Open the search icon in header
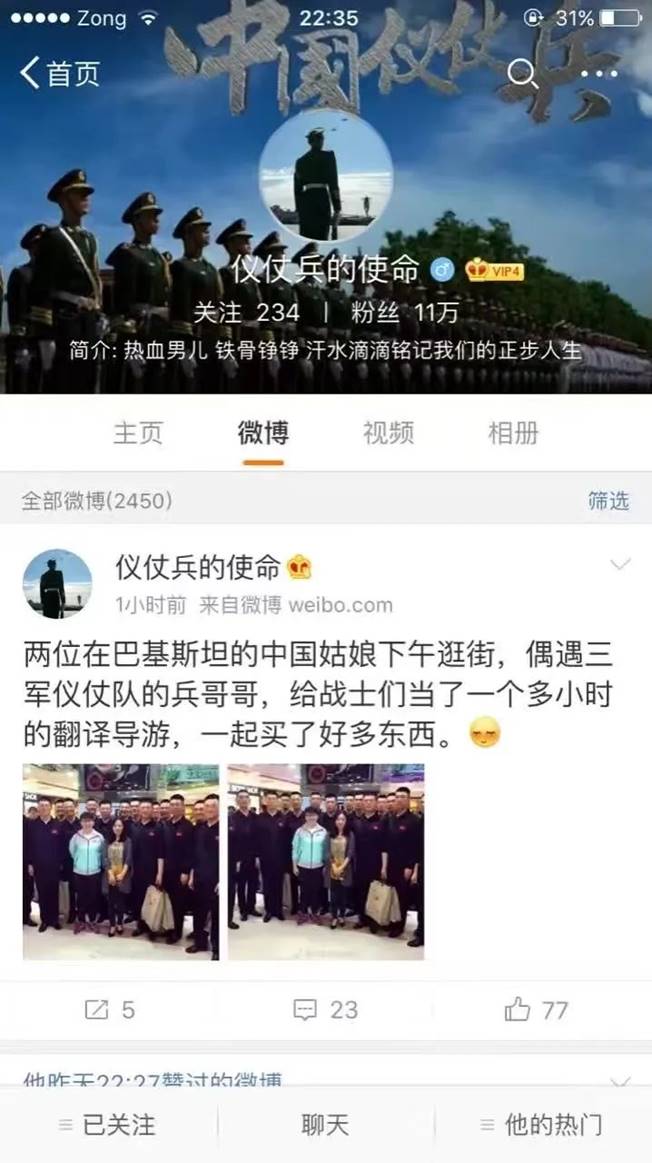Viewport: 652px width, 1163px height. tap(522, 73)
